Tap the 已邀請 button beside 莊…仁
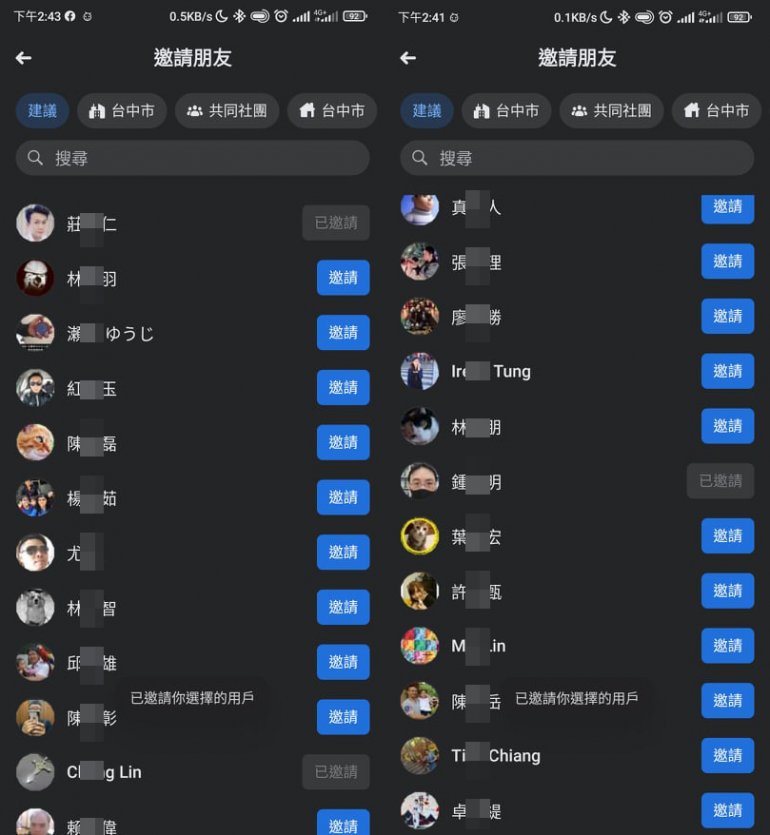770x835 pixels. click(x=336, y=222)
